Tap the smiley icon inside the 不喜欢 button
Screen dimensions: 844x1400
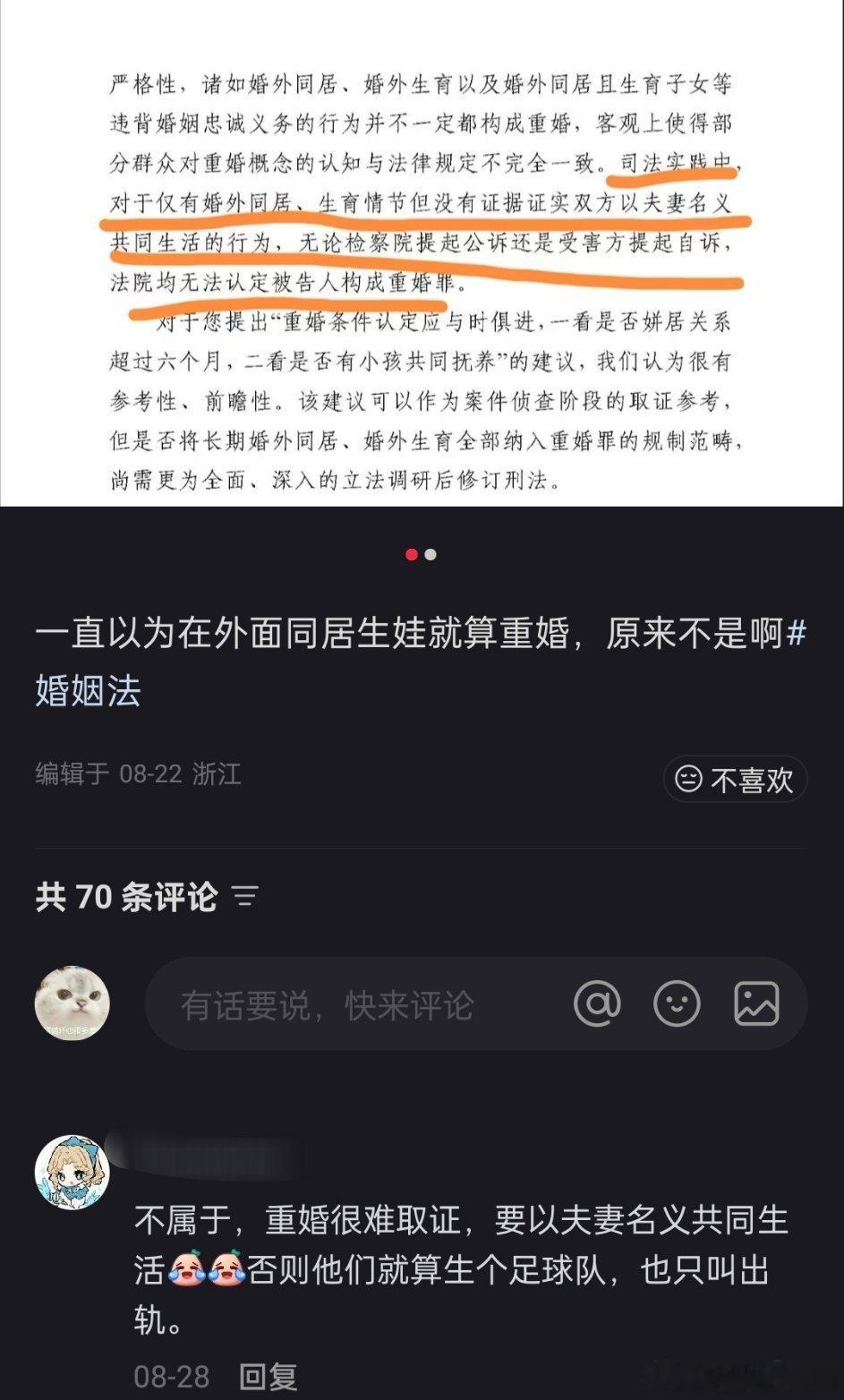[x=687, y=780]
